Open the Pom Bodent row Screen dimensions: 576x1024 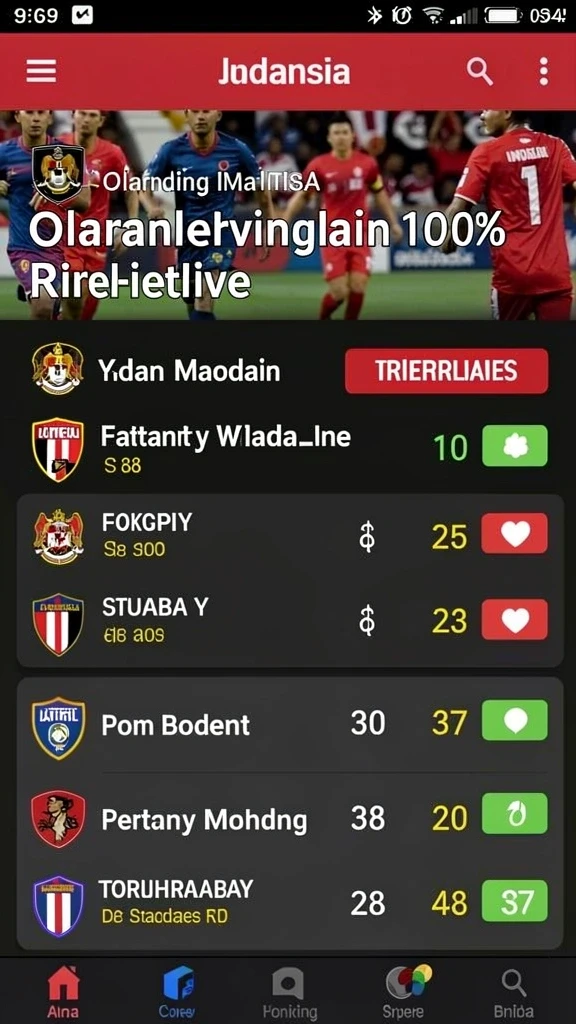[x=290, y=724]
